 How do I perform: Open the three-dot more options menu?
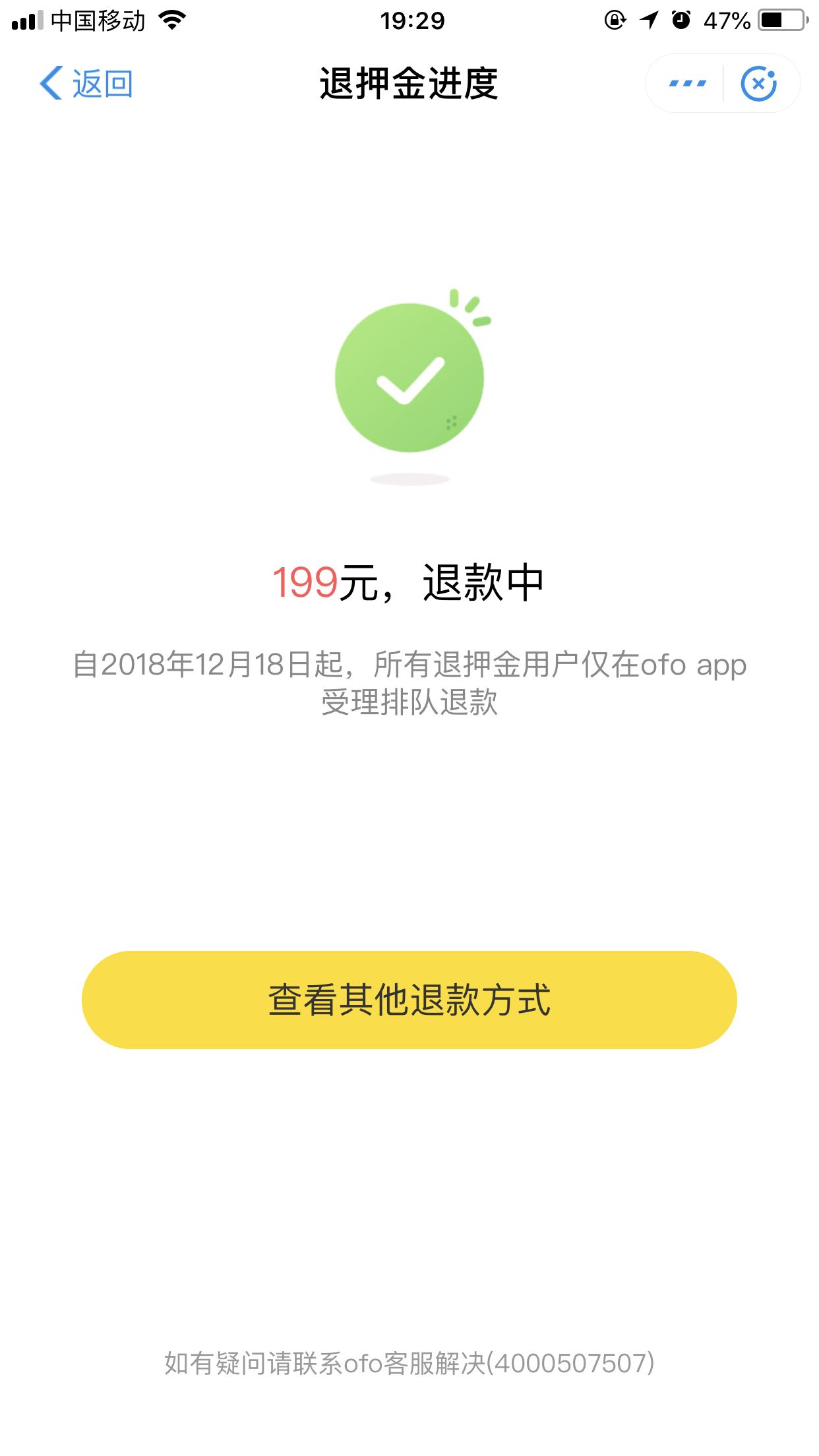tap(686, 84)
